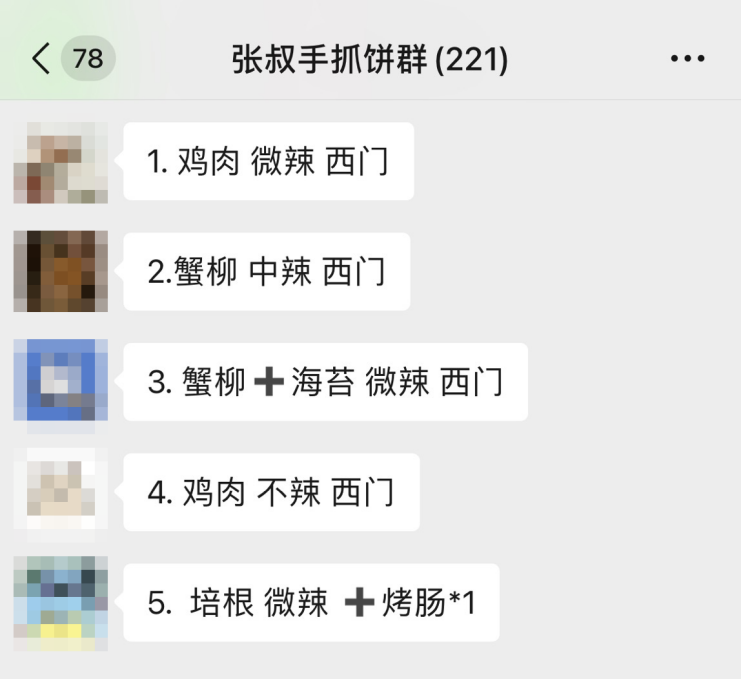View profile of "5. 培根 微辣" message sender
This screenshot has height=679, width=741.
(60, 601)
